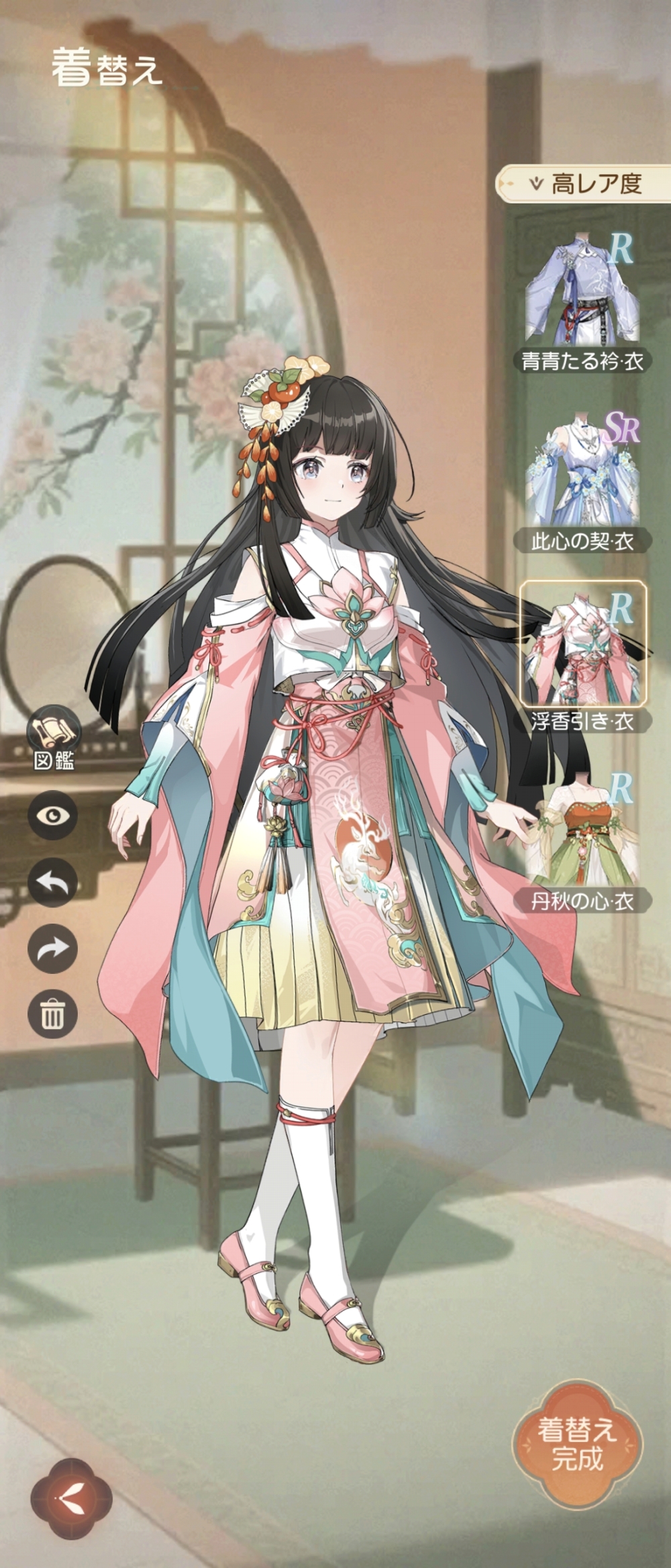671x1568 pixels.
Task: Open the 高レア度 sort dropdown
Action: pyautogui.click(x=582, y=183)
